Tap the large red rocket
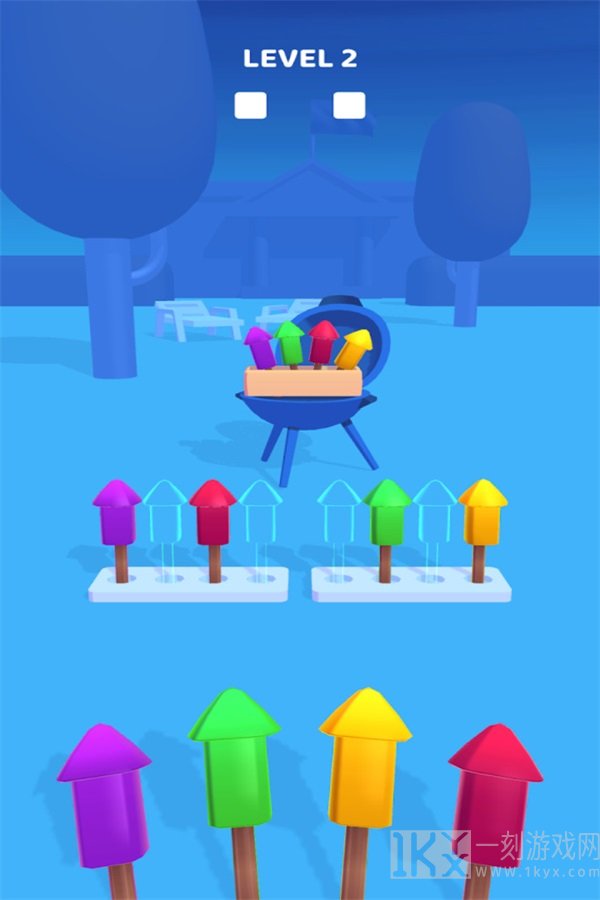This screenshot has height=900, width=600. click(x=493, y=800)
